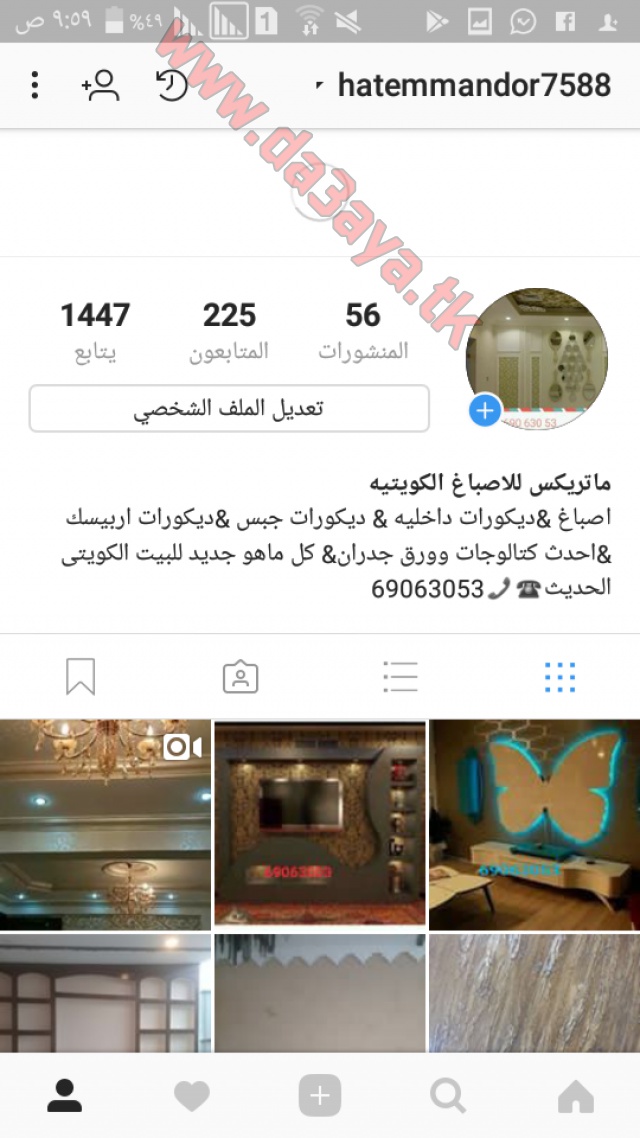Open the tagged photos tab

point(240,677)
